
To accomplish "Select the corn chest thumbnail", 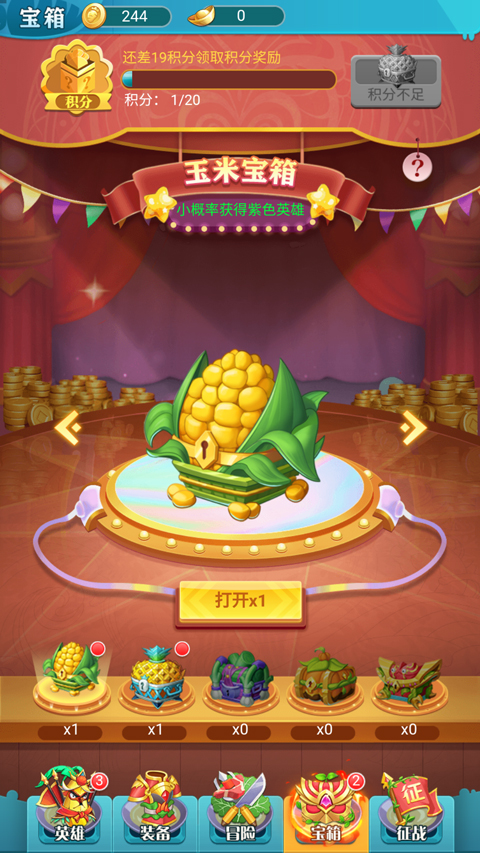I will coord(71,676).
